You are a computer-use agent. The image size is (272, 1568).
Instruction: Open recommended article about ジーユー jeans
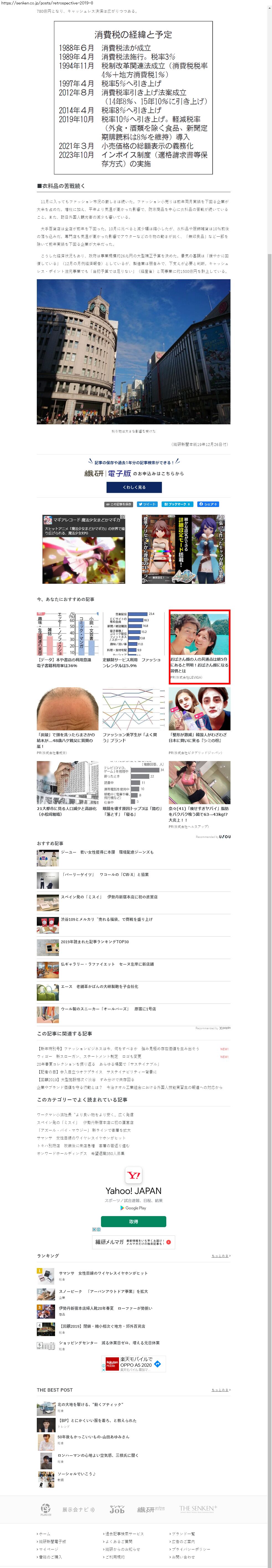pyautogui.click(x=107, y=852)
